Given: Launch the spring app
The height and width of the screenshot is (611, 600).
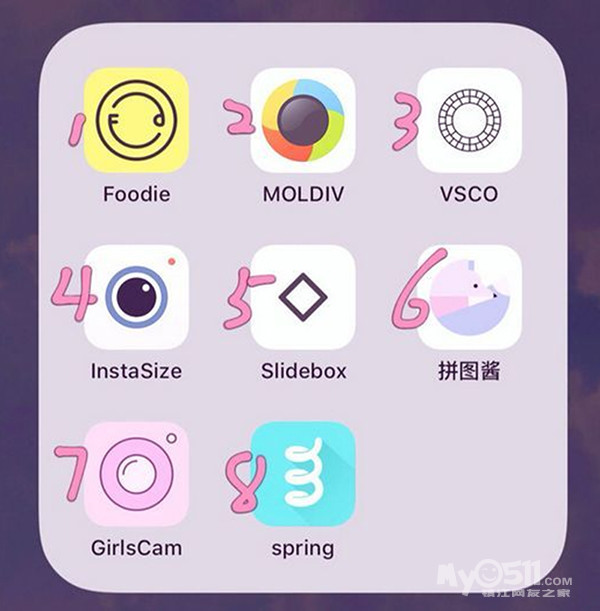Looking at the screenshot, I should point(303,473).
